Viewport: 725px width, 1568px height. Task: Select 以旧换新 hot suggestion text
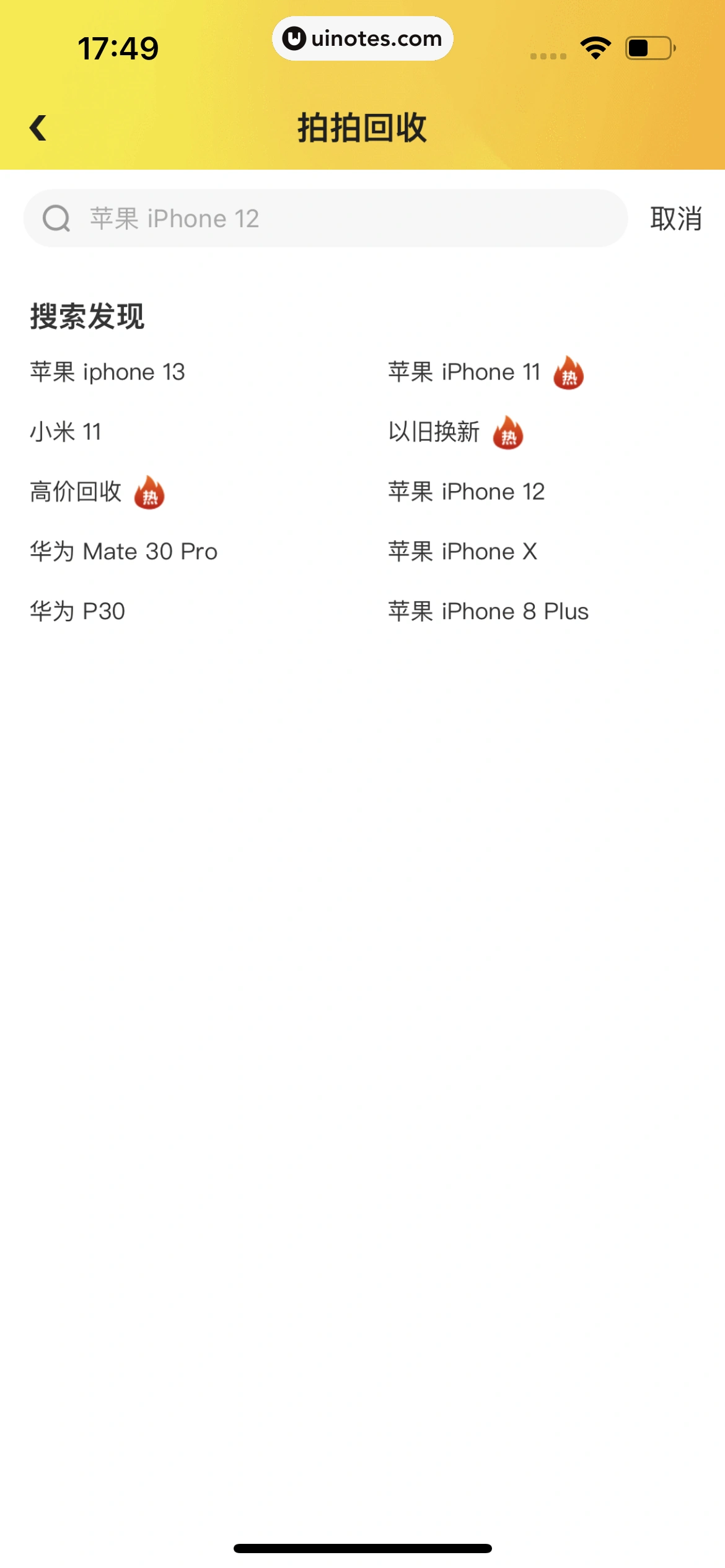point(434,432)
